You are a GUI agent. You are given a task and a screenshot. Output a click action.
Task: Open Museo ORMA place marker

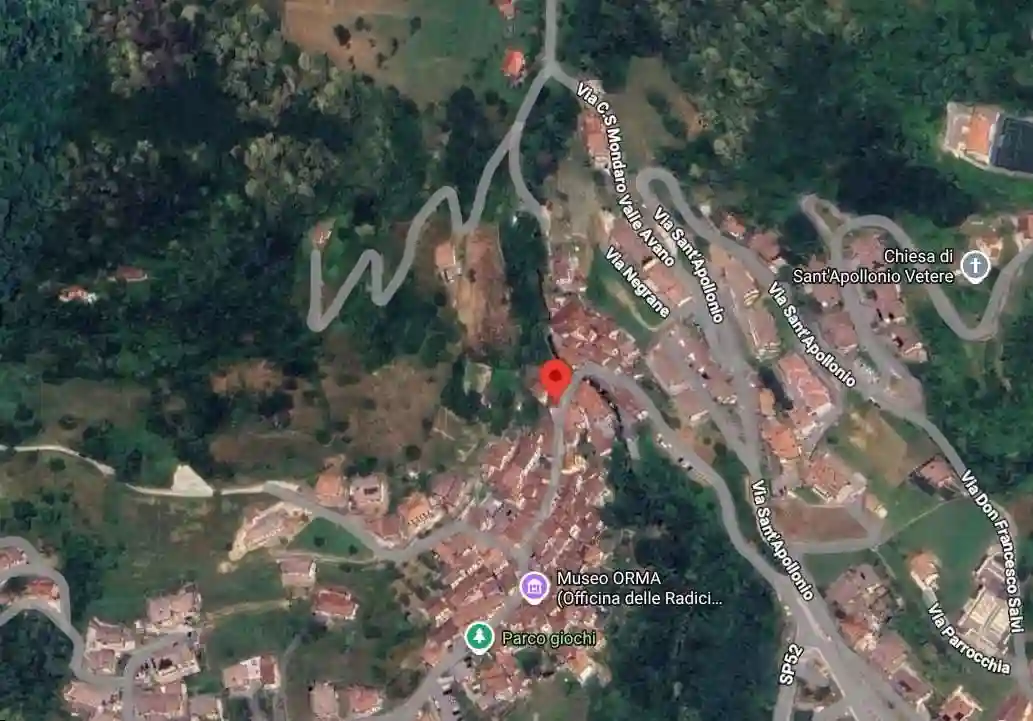pyautogui.click(x=535, y=585)
